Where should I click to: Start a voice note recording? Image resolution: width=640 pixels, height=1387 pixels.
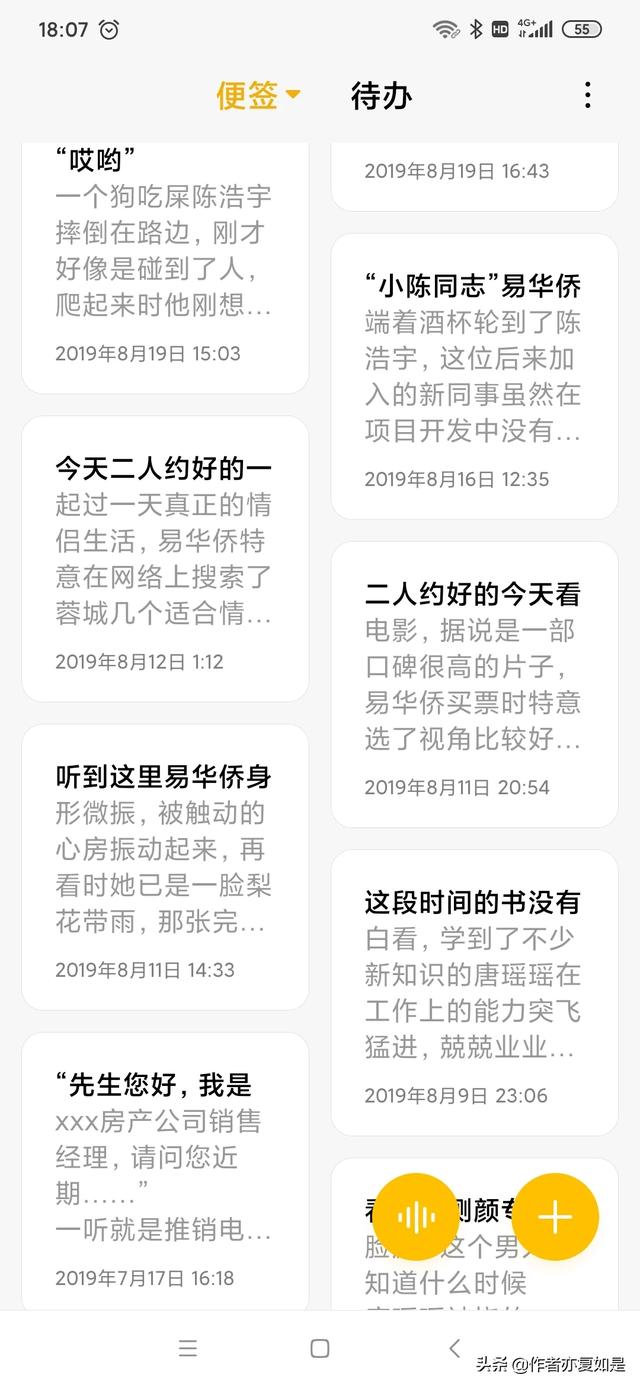click(x=416, y=1216)
